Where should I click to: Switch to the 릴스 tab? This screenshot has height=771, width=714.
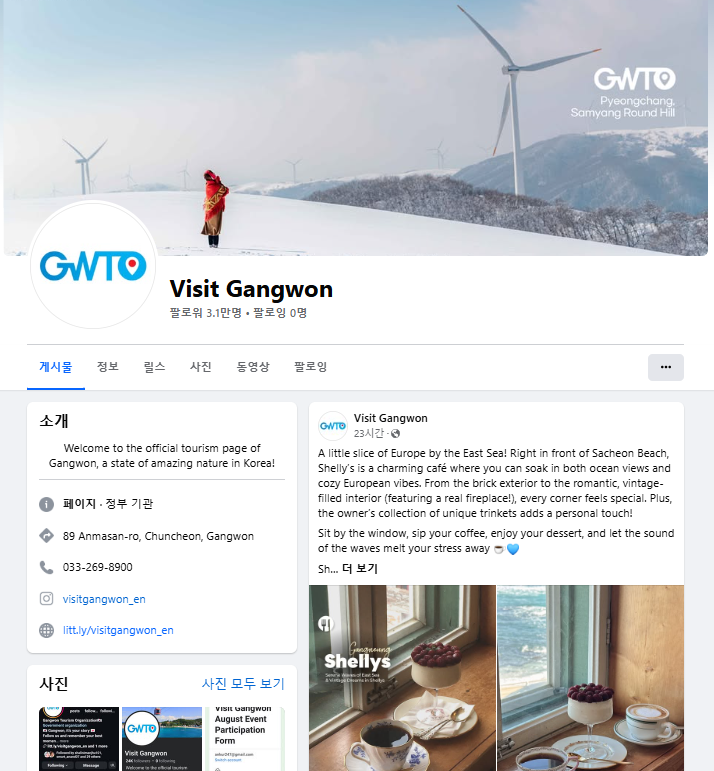[154, 367]
